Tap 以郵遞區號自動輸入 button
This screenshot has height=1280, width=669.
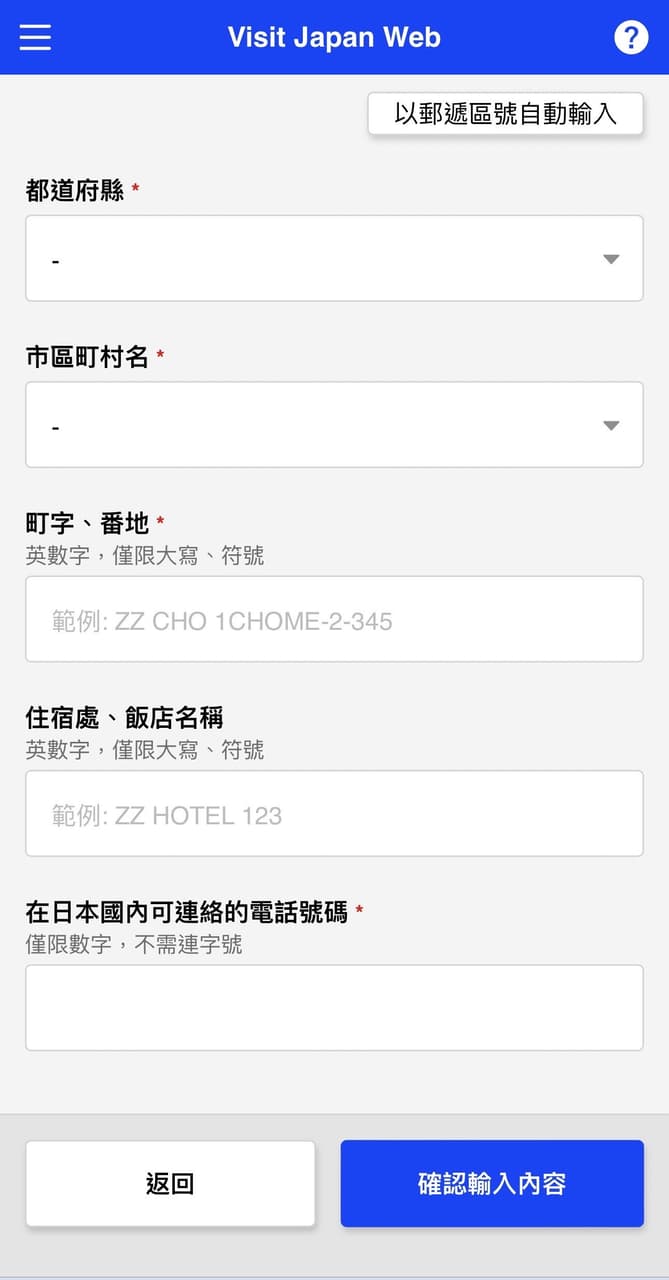pyautogui.click(x=505, y=114)
